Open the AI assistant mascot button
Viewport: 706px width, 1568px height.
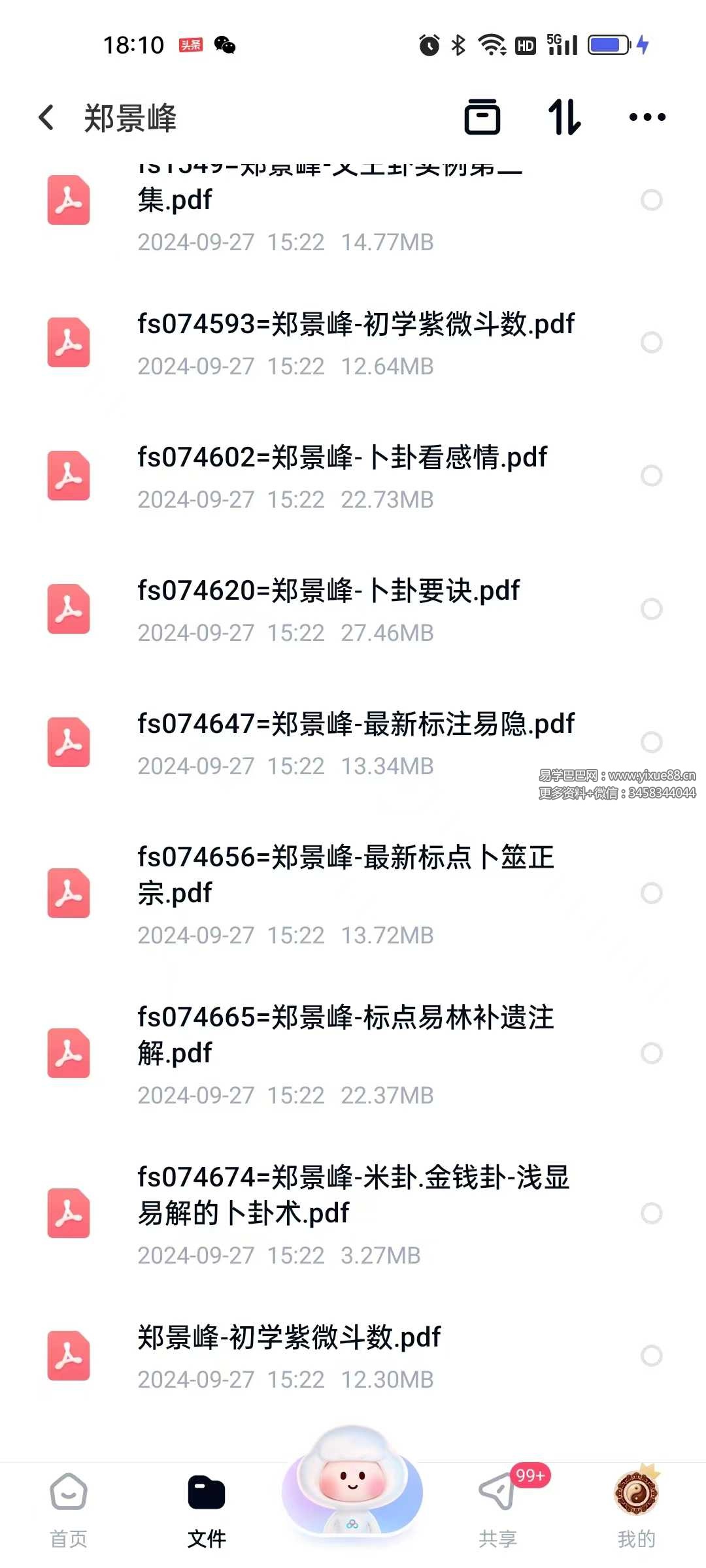tap(353, 1490)
